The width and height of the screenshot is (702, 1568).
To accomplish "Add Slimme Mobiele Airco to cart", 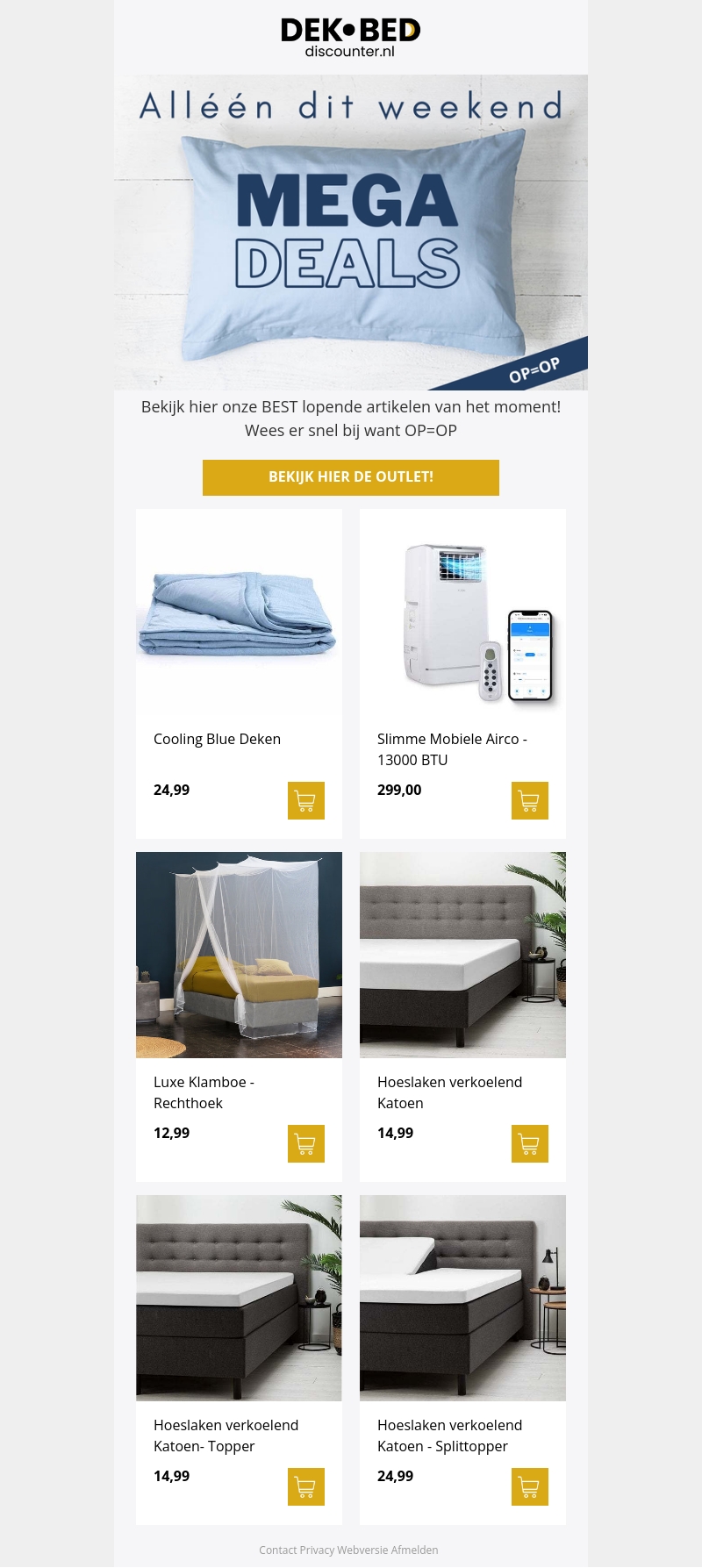I will coord(529,800).
